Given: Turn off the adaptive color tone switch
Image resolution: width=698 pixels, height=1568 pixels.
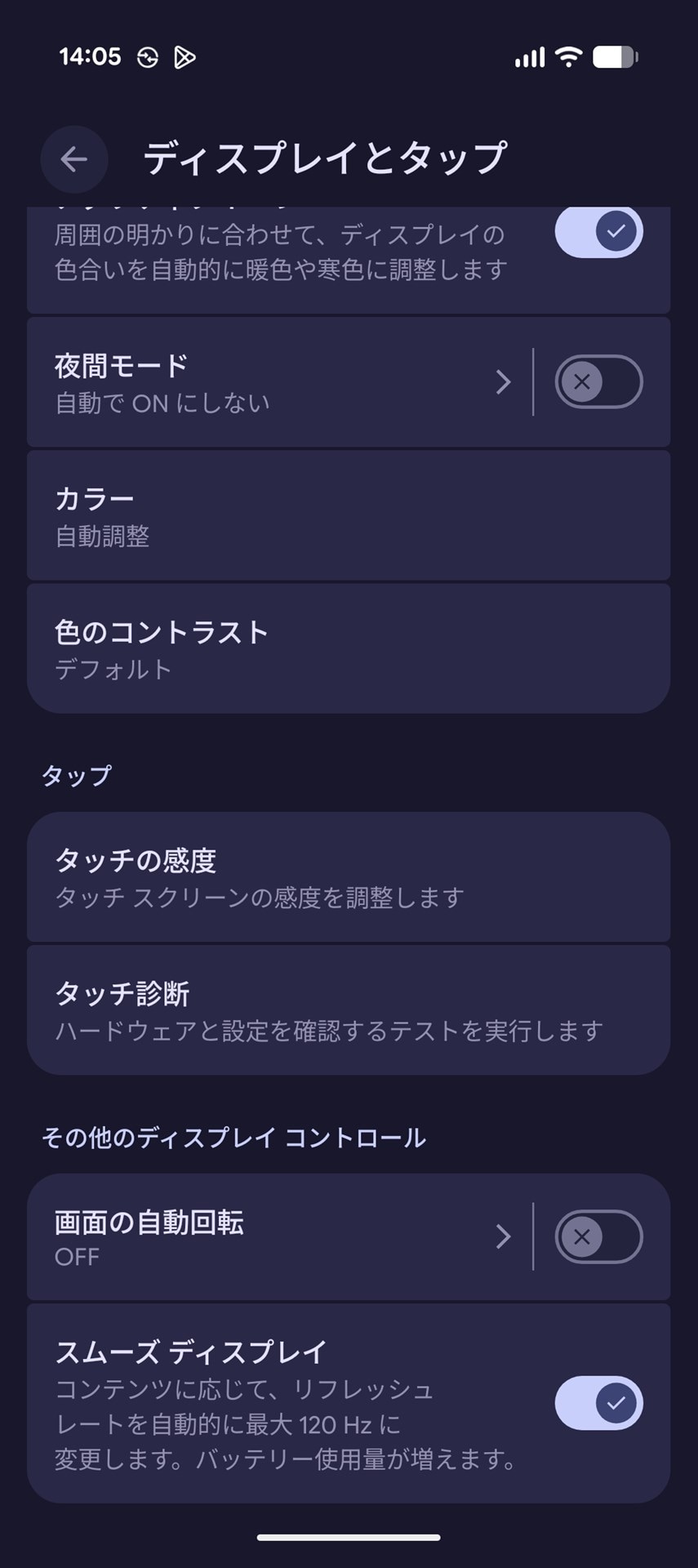Looking at the screenshot, I should click(598, 232).
